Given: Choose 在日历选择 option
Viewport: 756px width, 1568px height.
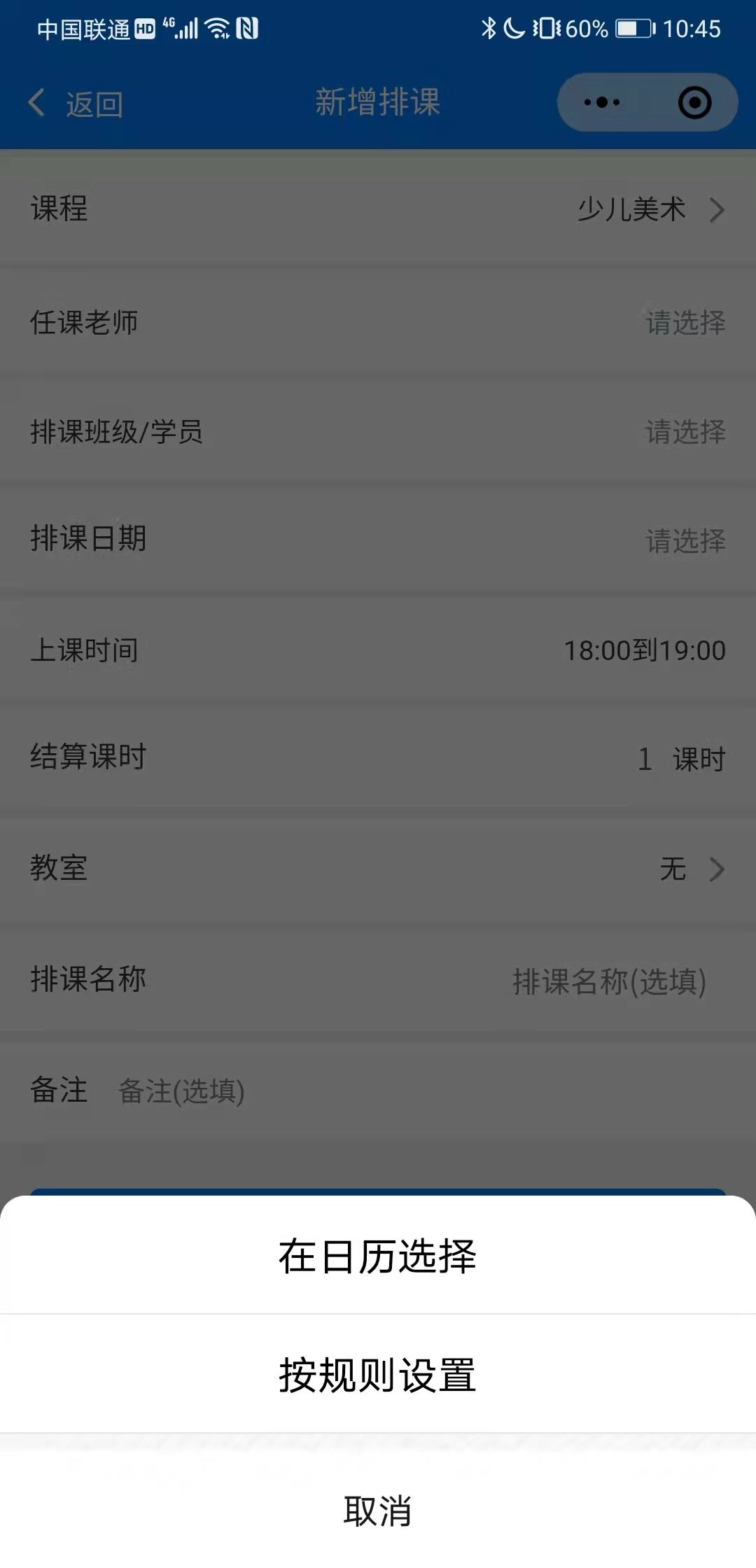Looking at the screenshot, I should (x=378, y=1256).
